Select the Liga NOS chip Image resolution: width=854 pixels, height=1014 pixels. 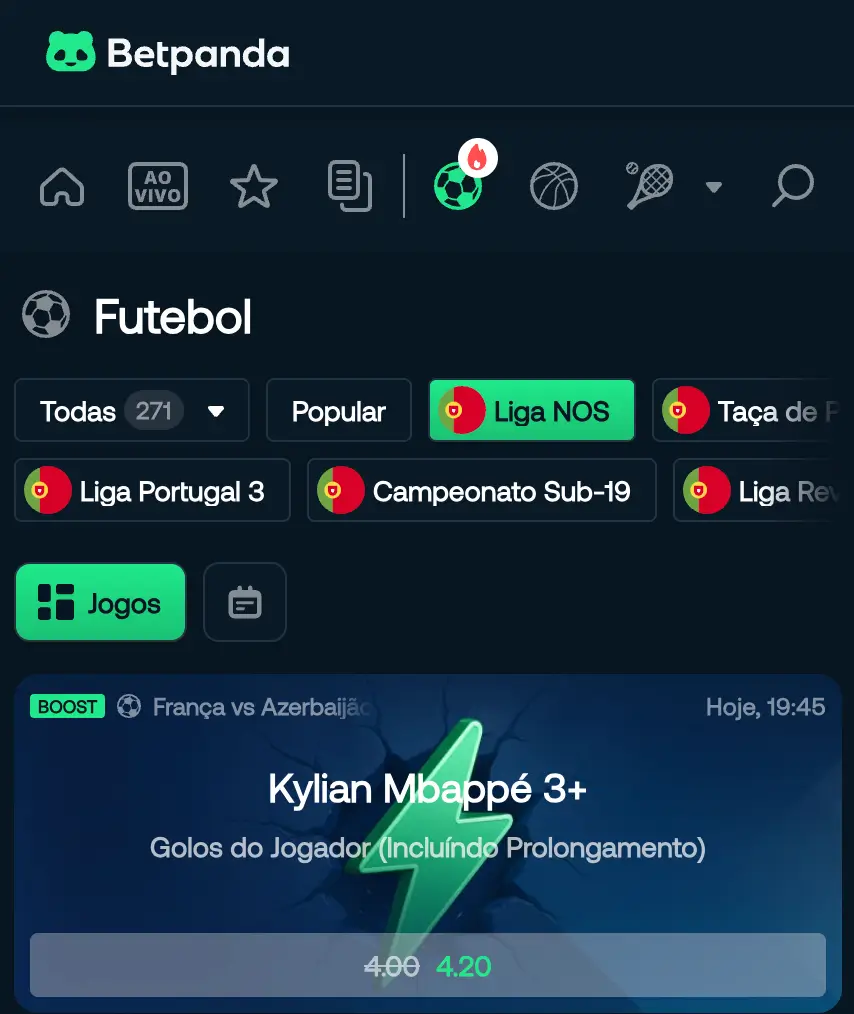(x=531, y=411)
